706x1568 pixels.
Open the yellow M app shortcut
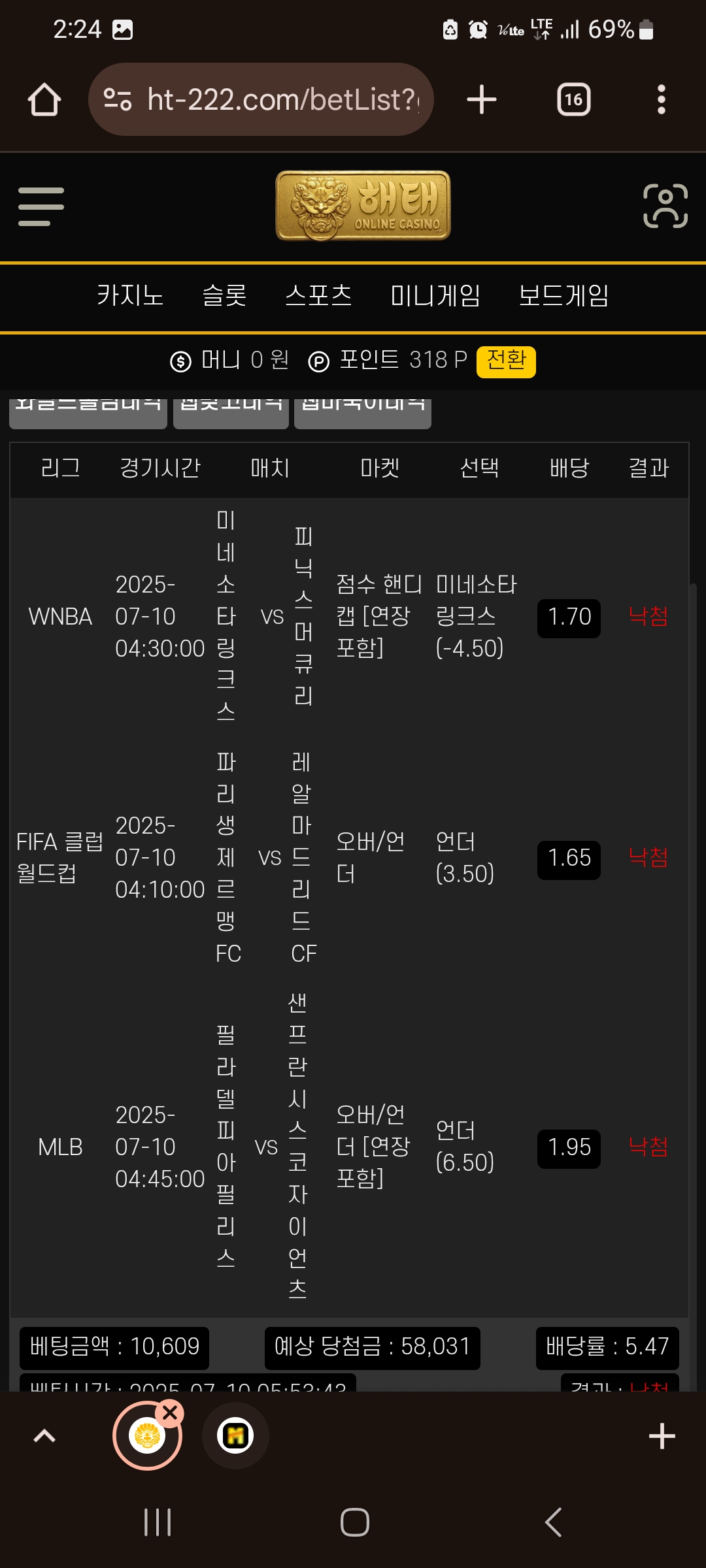click(235, 1436)
